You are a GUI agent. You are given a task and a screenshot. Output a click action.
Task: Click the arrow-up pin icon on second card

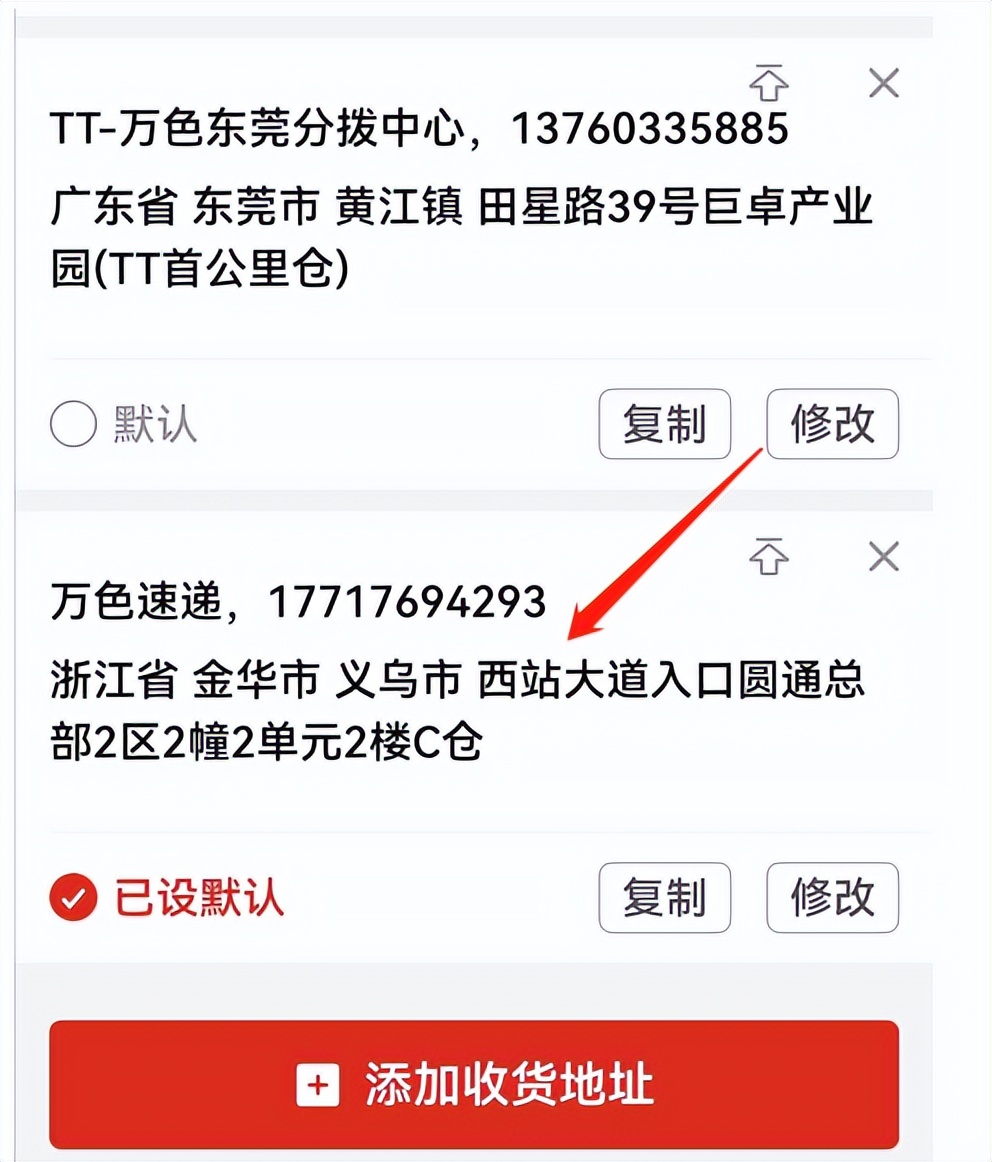pyautogui.click(x=768, y=559)
